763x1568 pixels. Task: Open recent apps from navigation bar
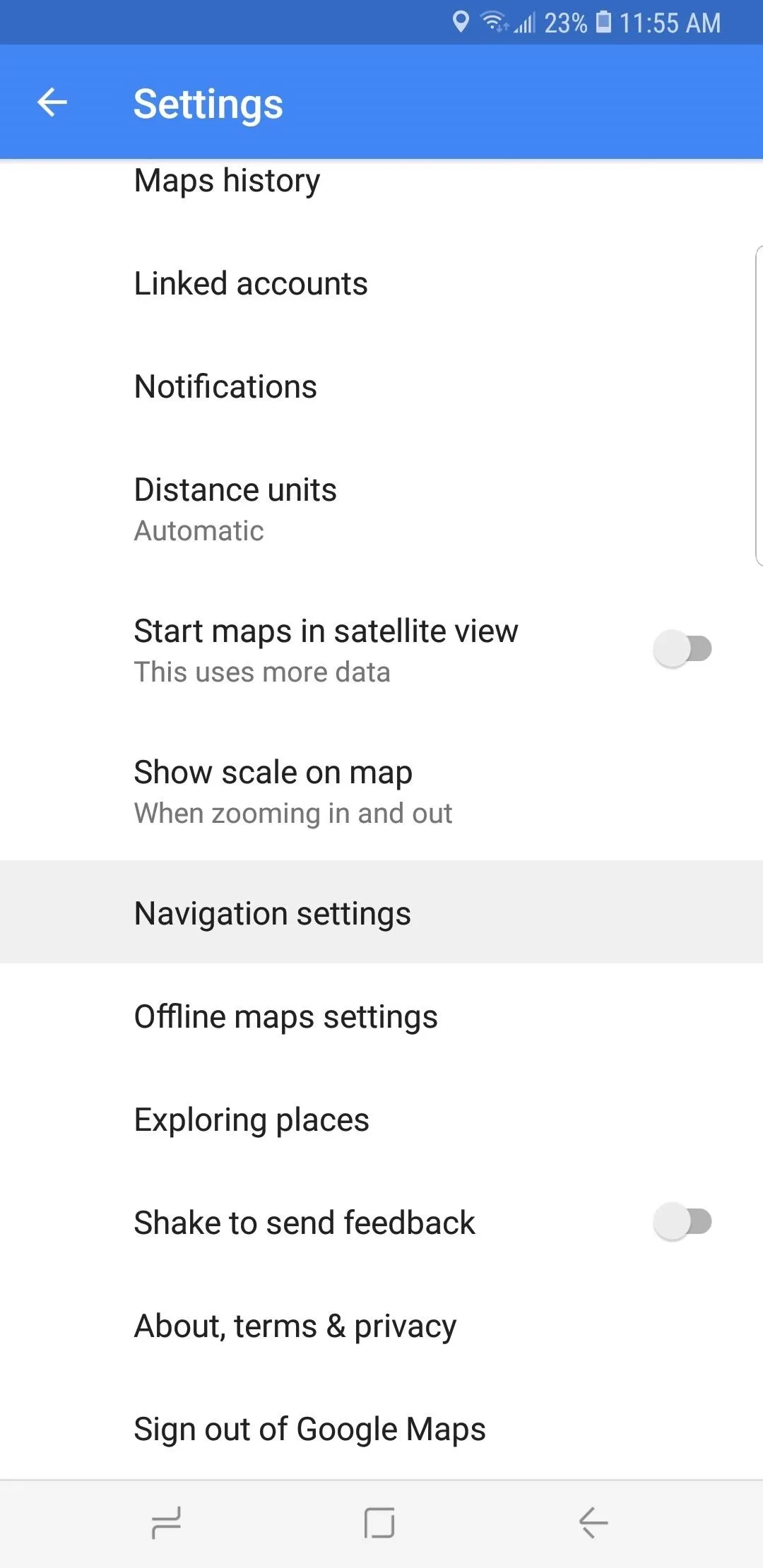[x=167, y=1523]
